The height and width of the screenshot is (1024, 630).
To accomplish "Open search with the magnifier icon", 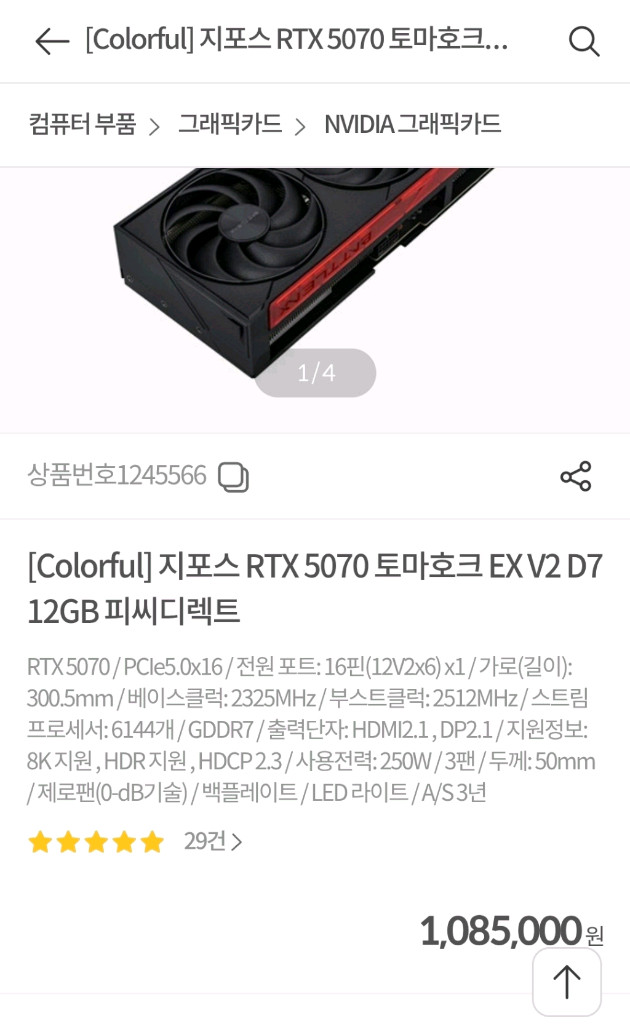I will pos(583,41).
